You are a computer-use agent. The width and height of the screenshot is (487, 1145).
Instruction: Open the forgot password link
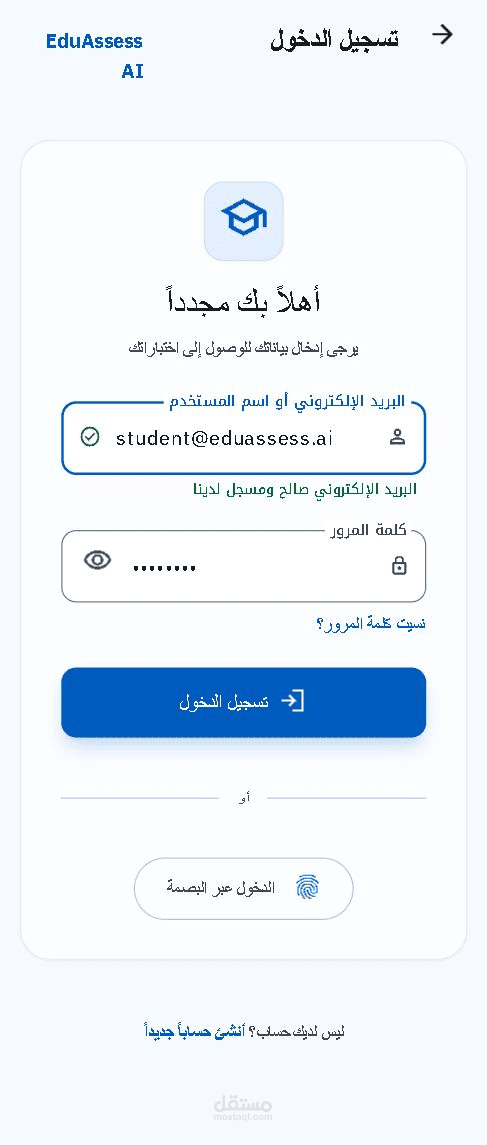[x=371, y=624]
